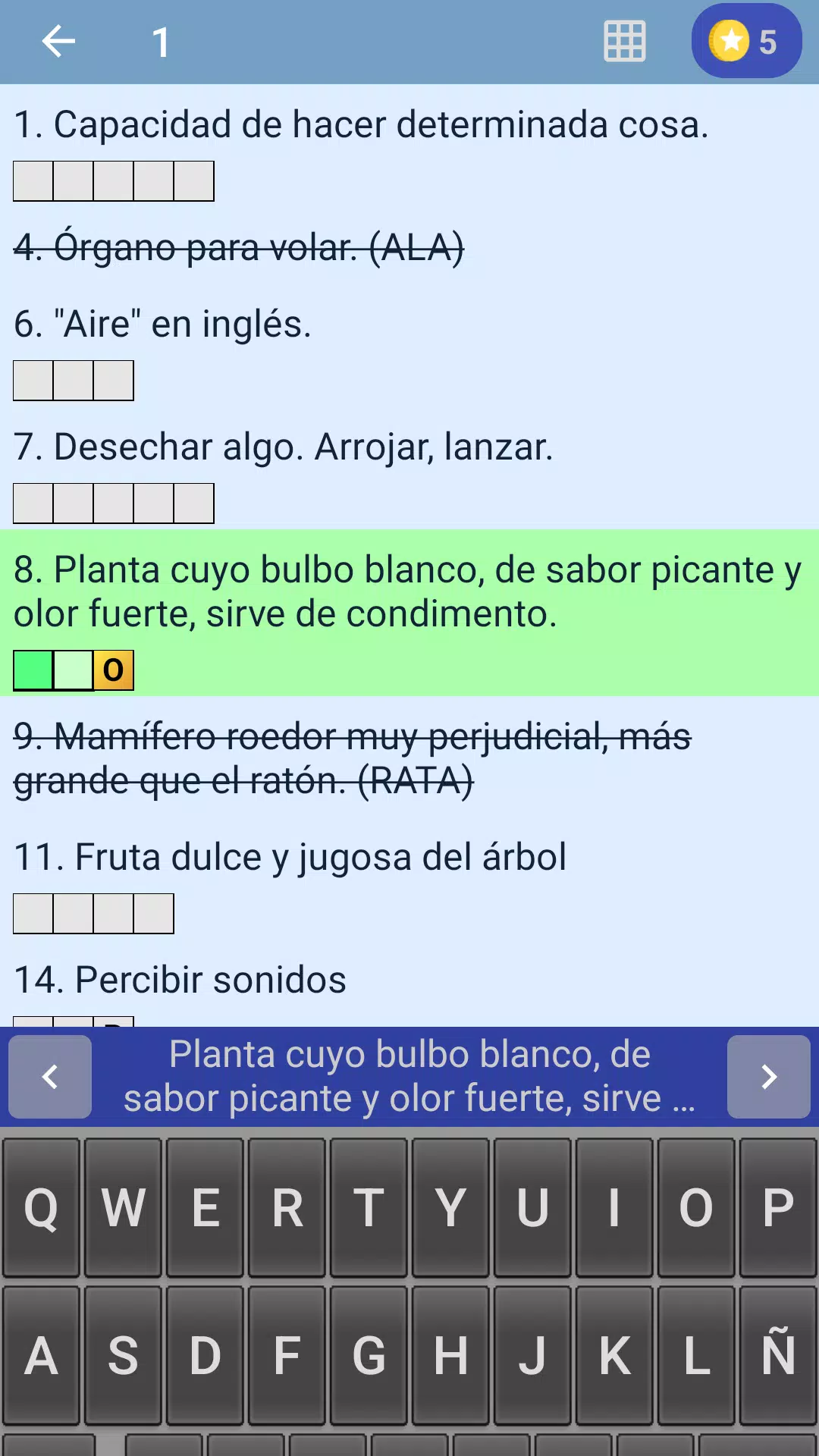Viewport: 819px width, 1456px height.
Task: Select the golden cell containing letter O
Action: pos(112,670)
